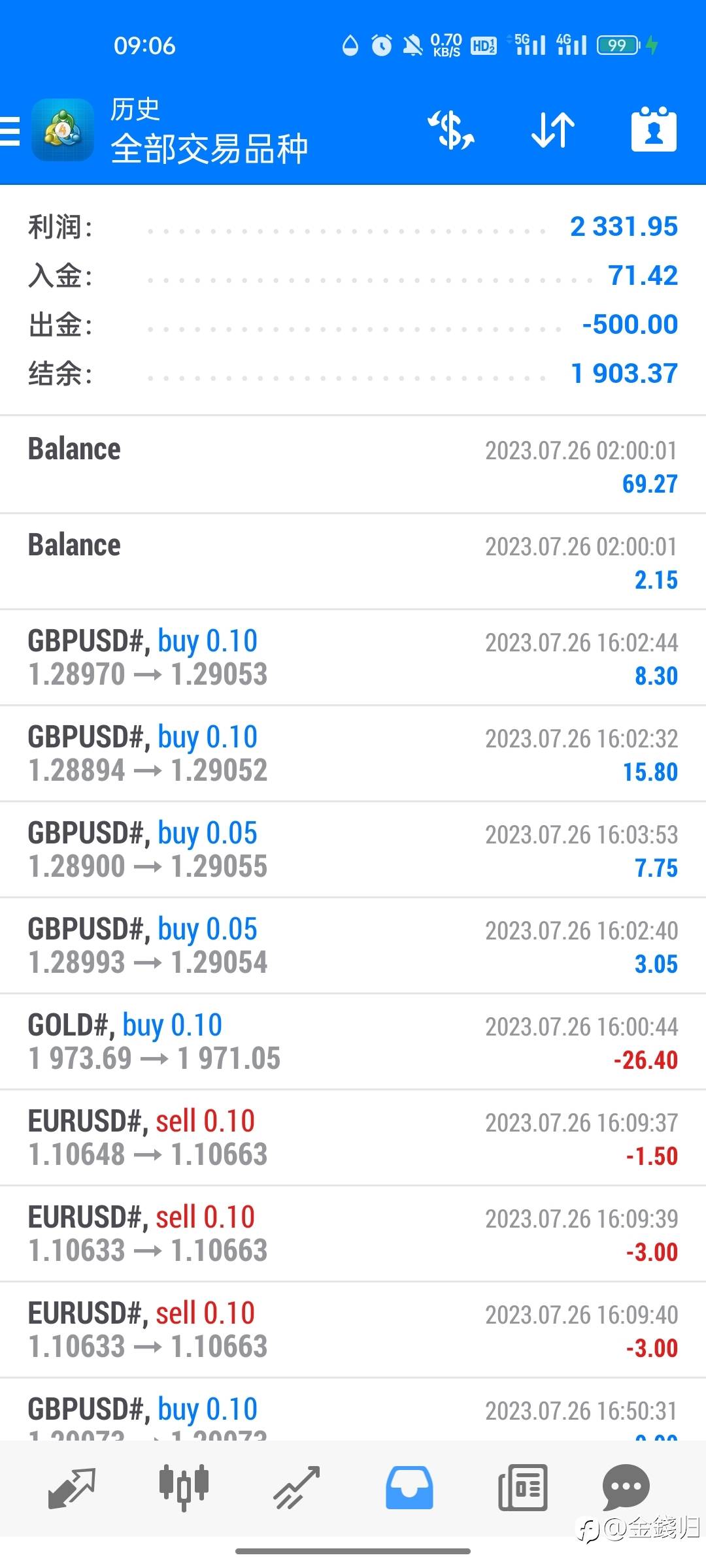This screenshot has height=1568, width=706.
Task: Open the hamburger drawer menu
Action: [x=10, y=131]
